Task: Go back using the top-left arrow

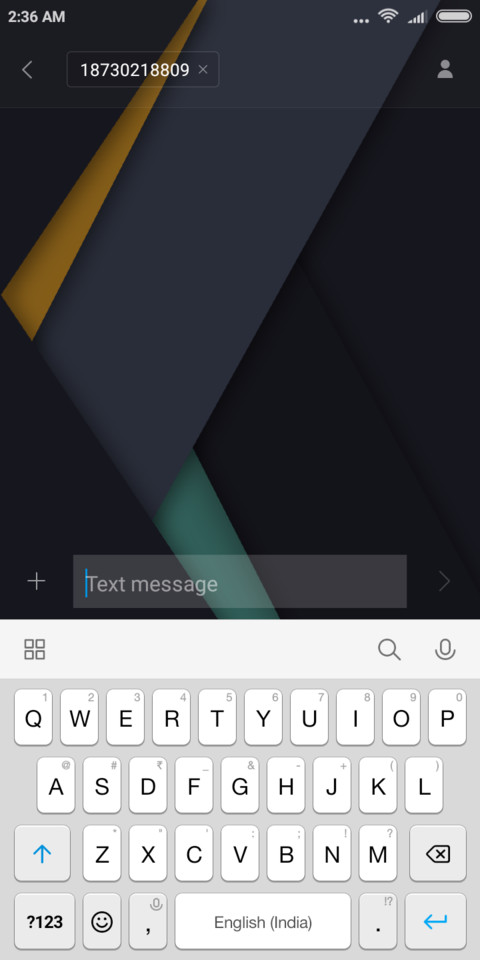Action: 27,70
